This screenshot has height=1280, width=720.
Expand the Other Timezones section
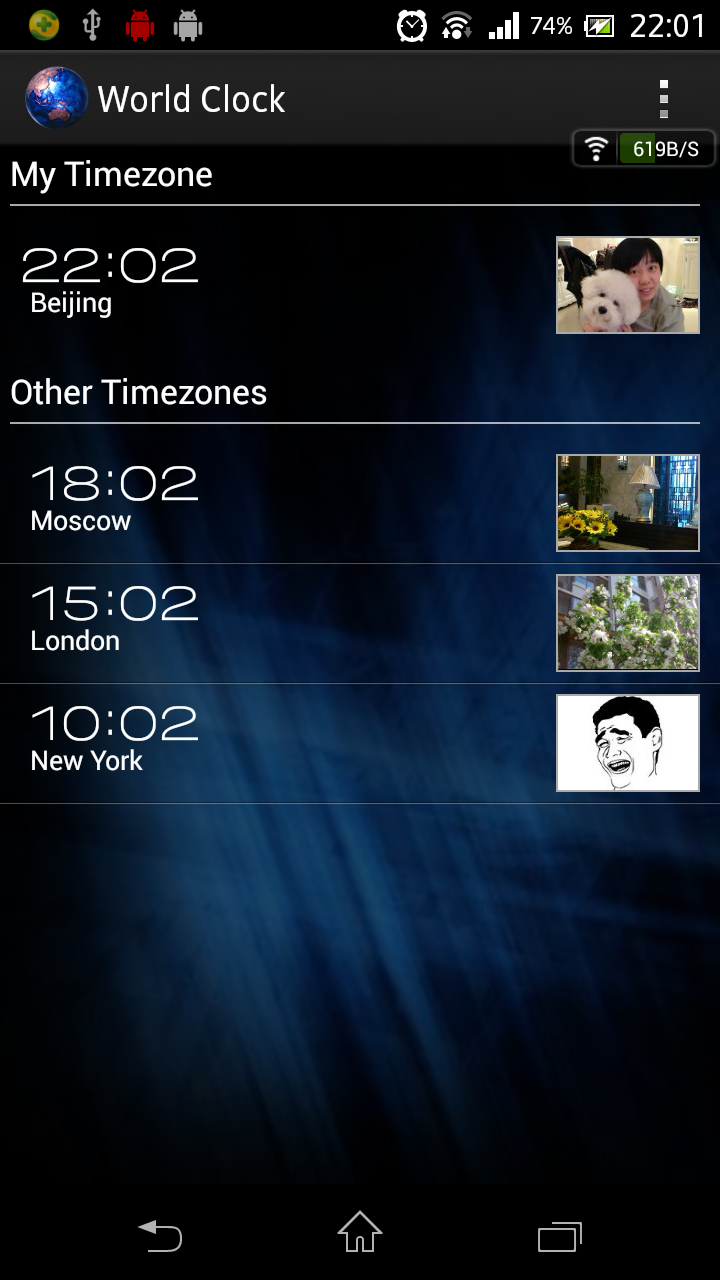pos(138,392)
